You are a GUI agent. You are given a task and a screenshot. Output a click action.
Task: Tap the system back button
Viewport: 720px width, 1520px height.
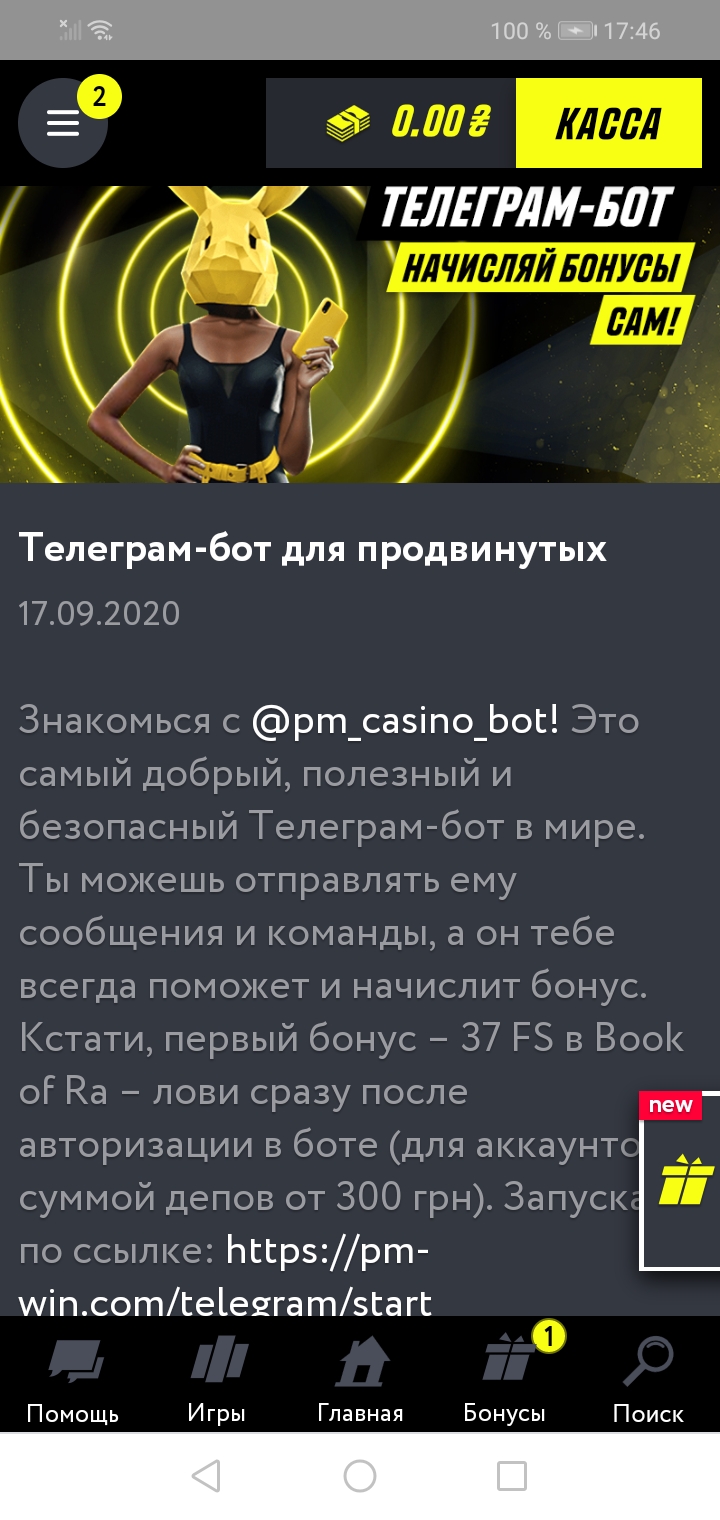[206, 1475]
